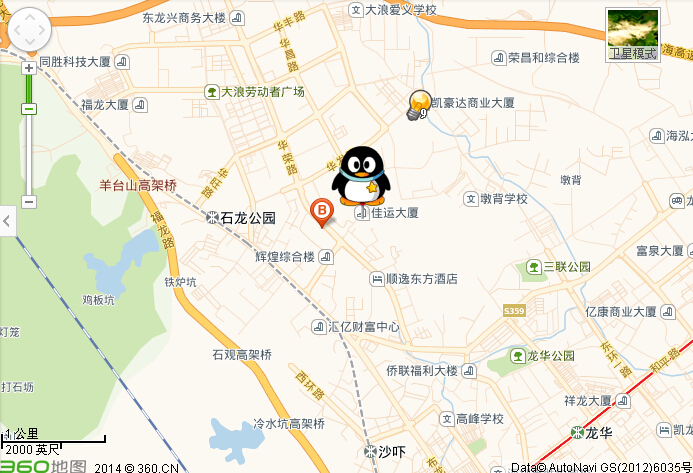Tap the penguin marker near 佳运大厦
The image size is (693, 473).
click(358, 177)
